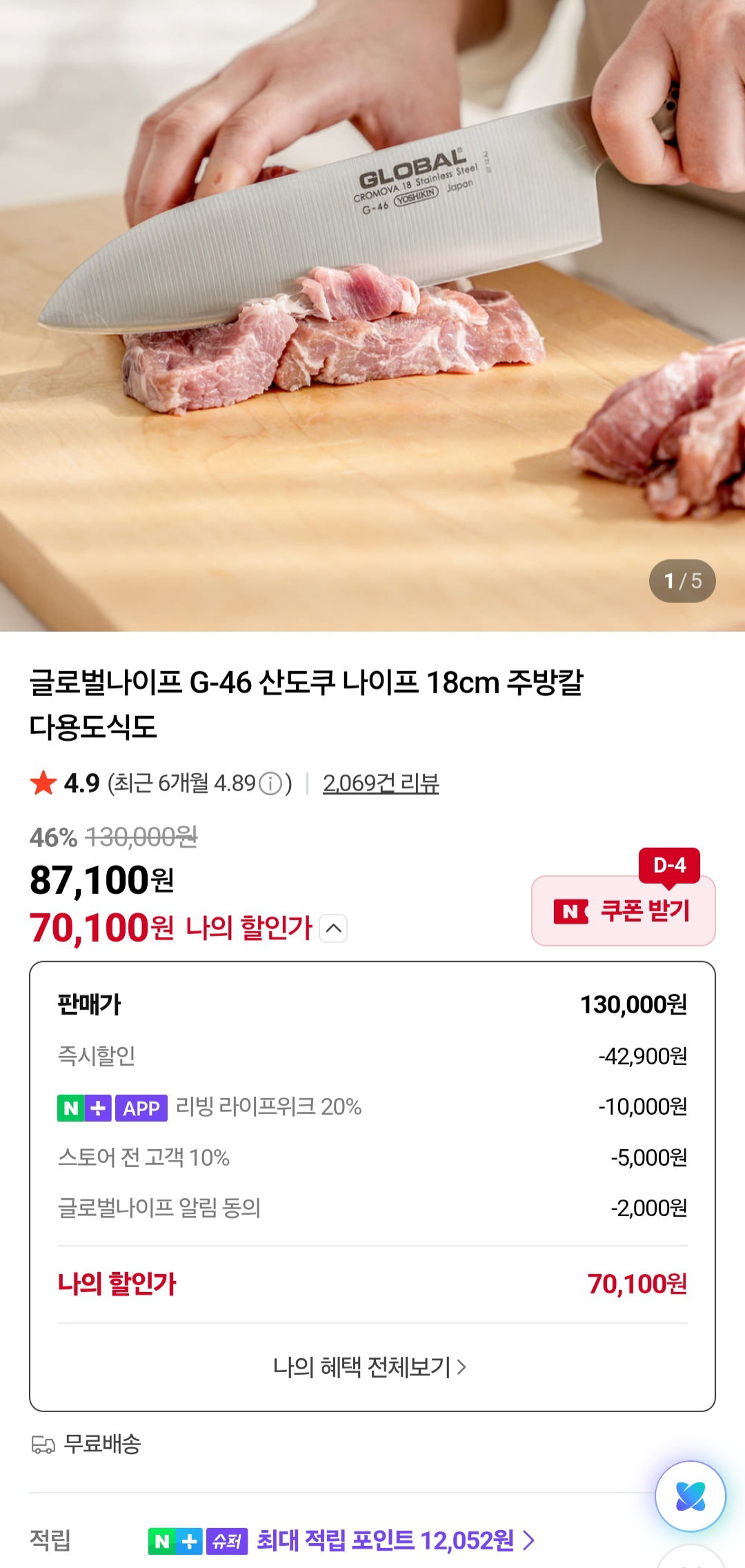Open the Global knife product photo
This screenshot has height=1568, width=745.
[x=372, y=315]
